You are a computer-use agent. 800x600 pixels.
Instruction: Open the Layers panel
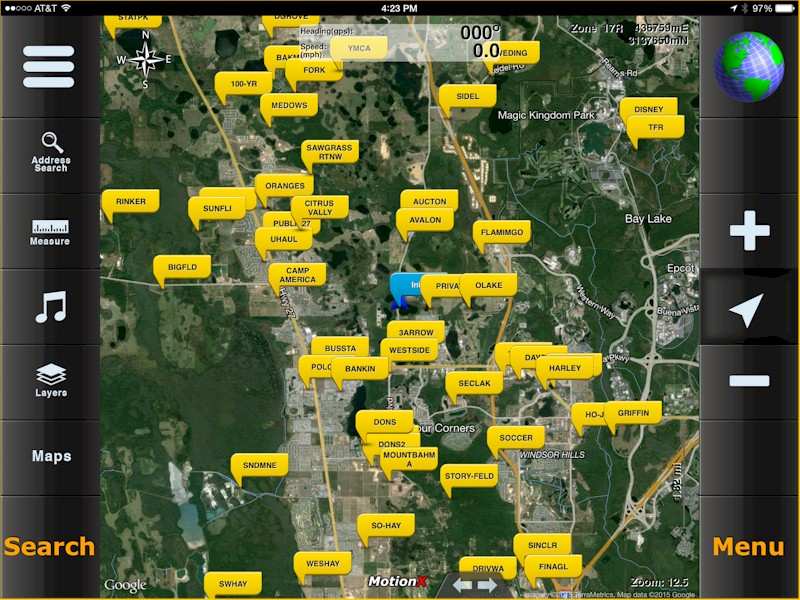point(50,380)
